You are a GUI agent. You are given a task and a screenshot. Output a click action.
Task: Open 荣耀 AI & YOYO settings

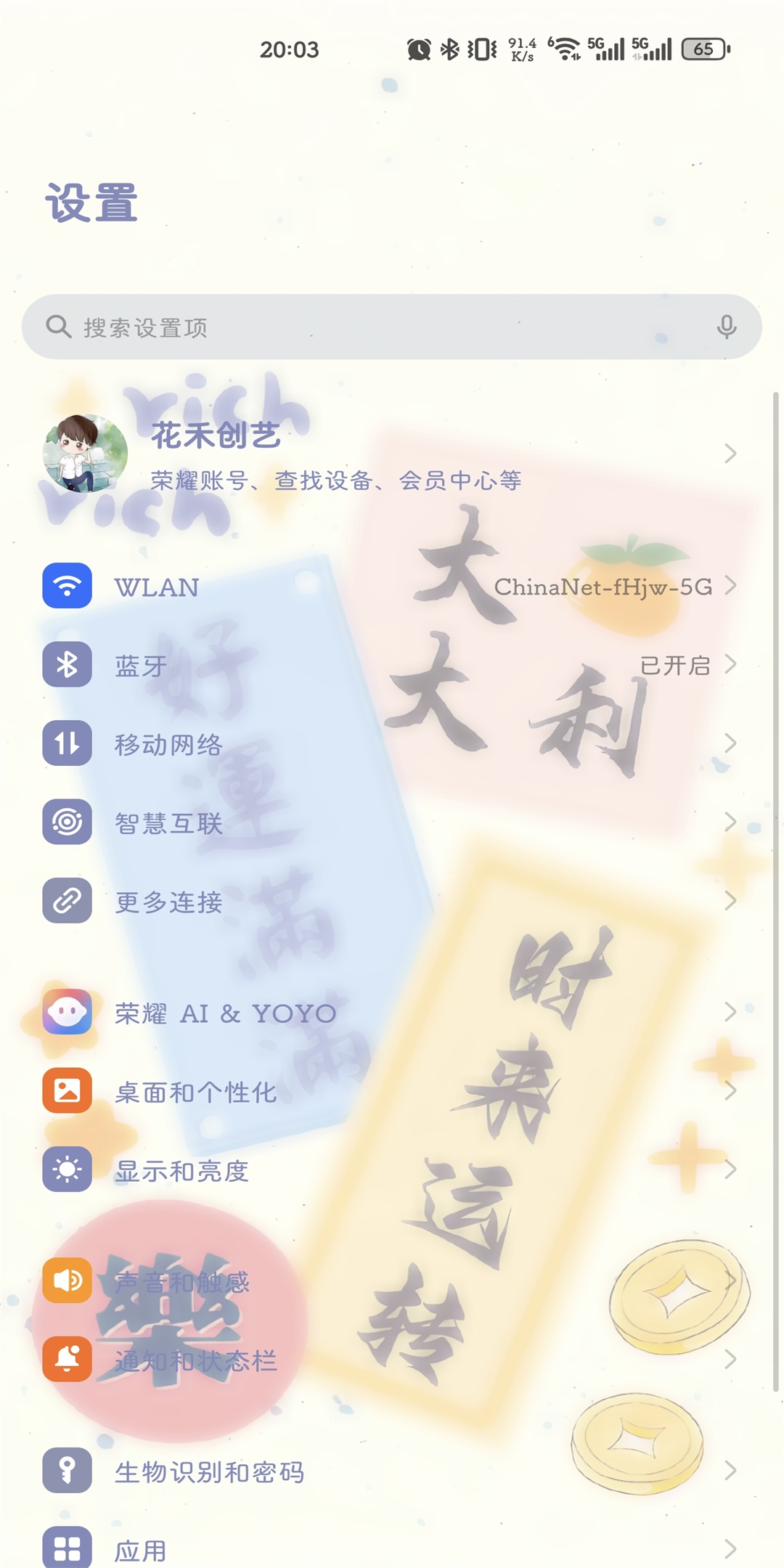click(392, 1013)
